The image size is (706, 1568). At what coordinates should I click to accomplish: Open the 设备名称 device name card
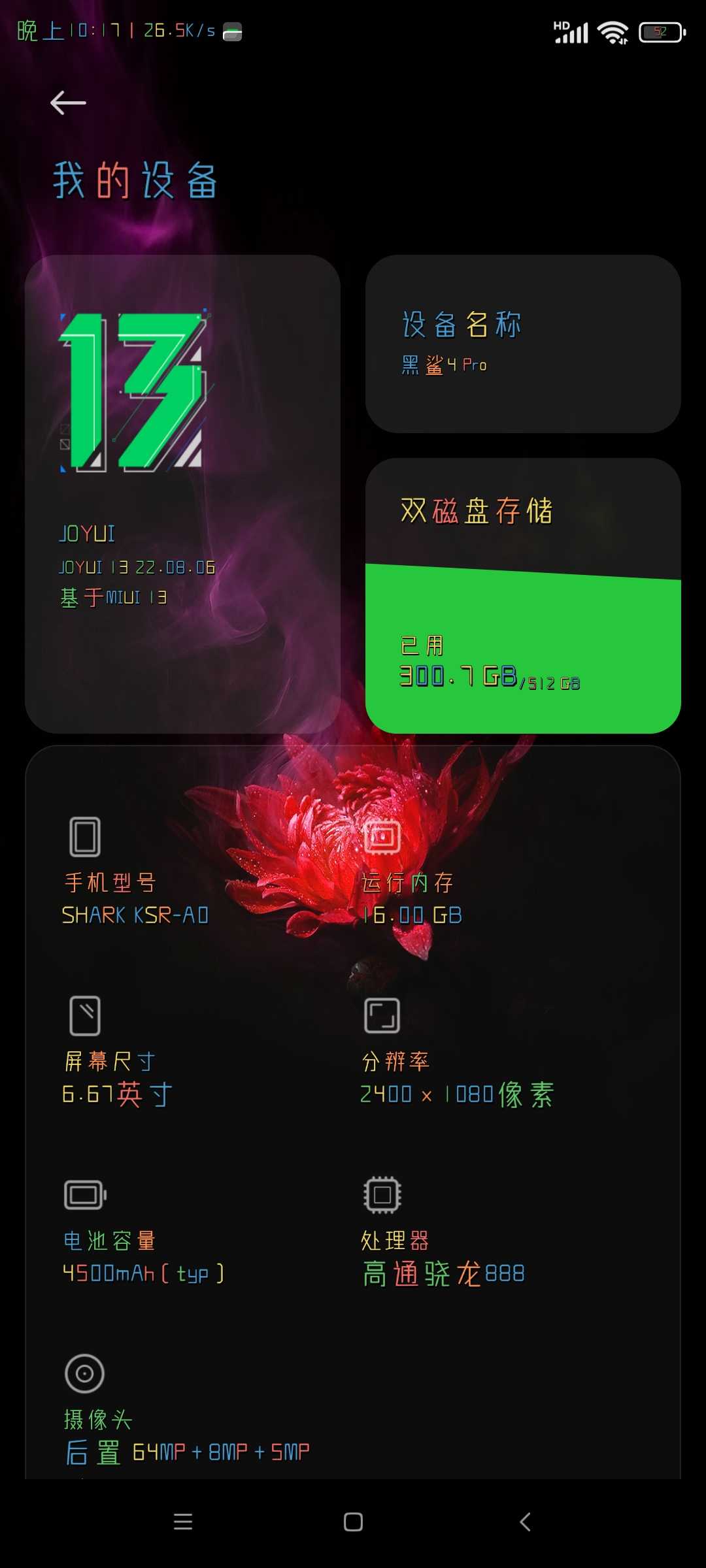(x=522, y=344)
